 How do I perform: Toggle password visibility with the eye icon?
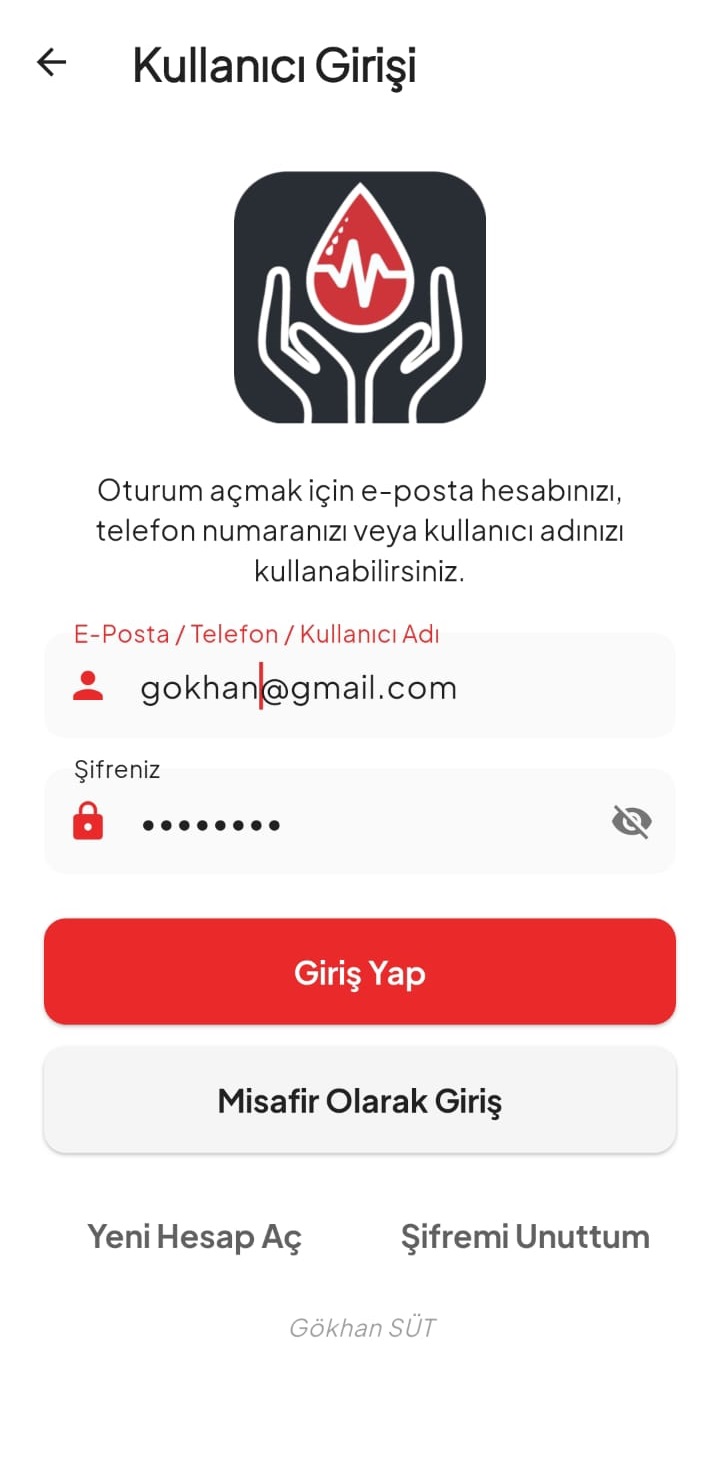pyautogui.click(x=631, y=823)
